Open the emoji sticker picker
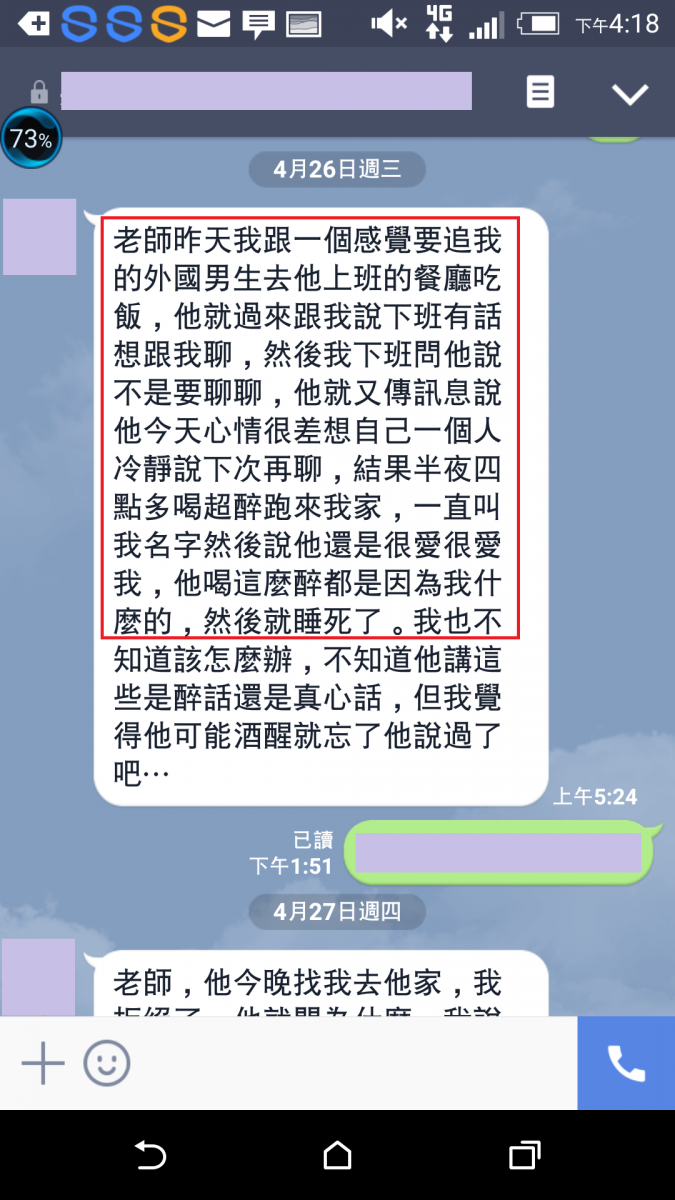The height and width of the screenshot is (1200, 675). point(107,1064)
